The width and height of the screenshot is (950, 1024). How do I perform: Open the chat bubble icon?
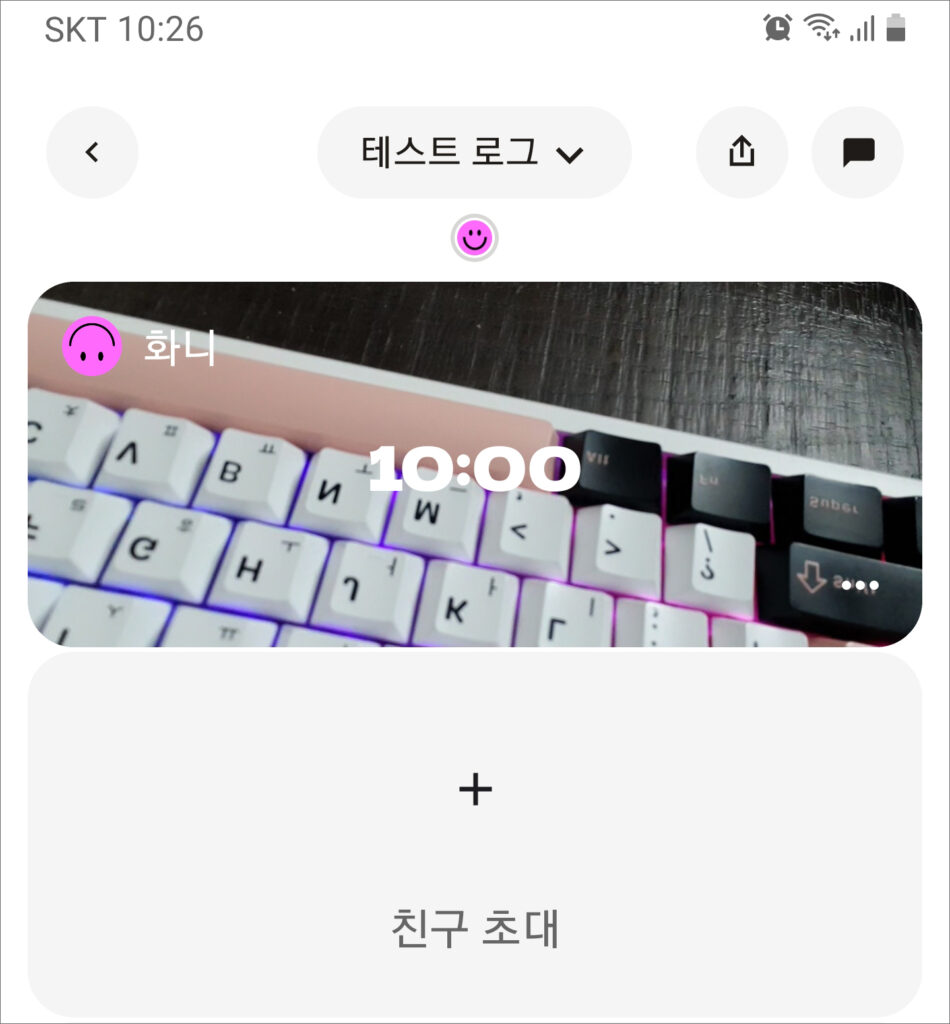[x=857, y=152]
